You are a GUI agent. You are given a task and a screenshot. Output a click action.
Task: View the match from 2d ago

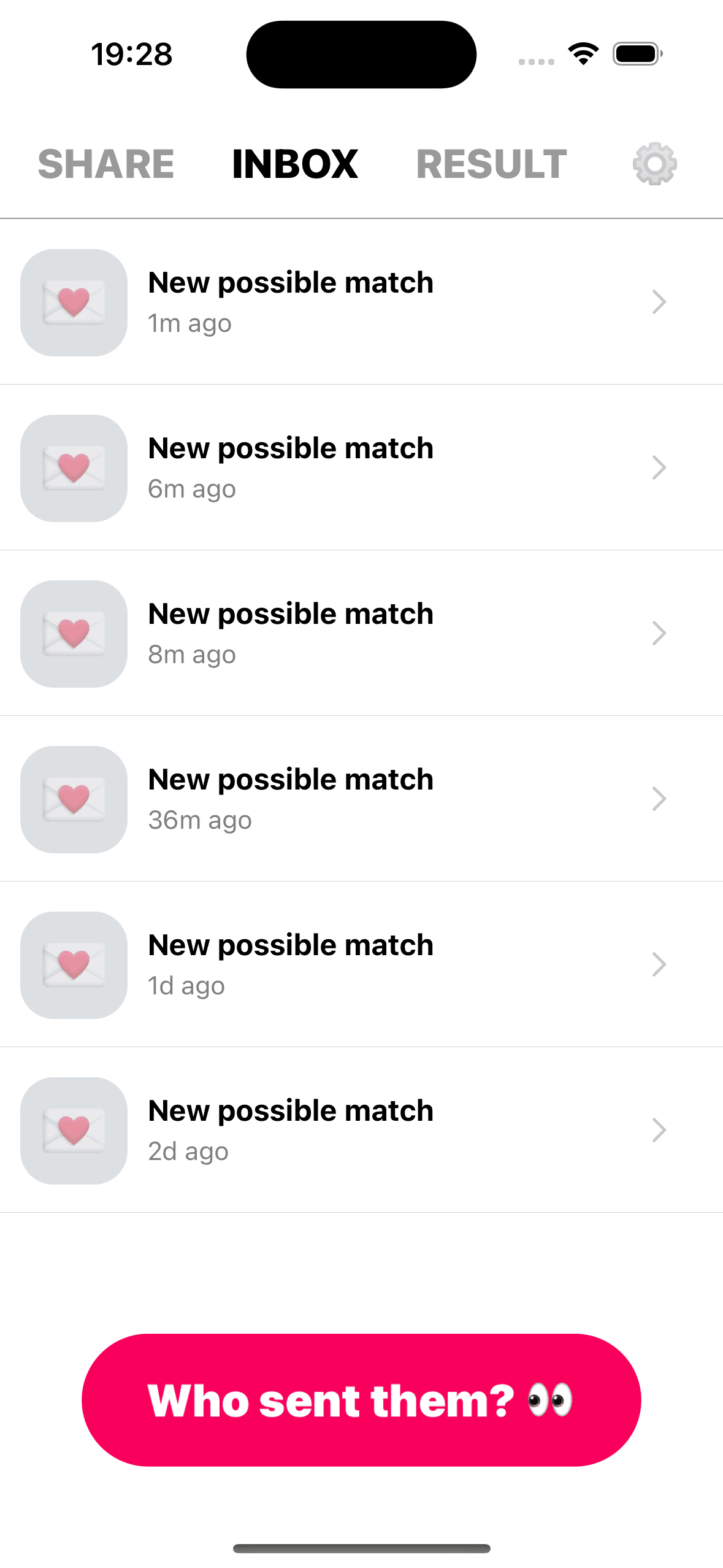click(361, 1130)
